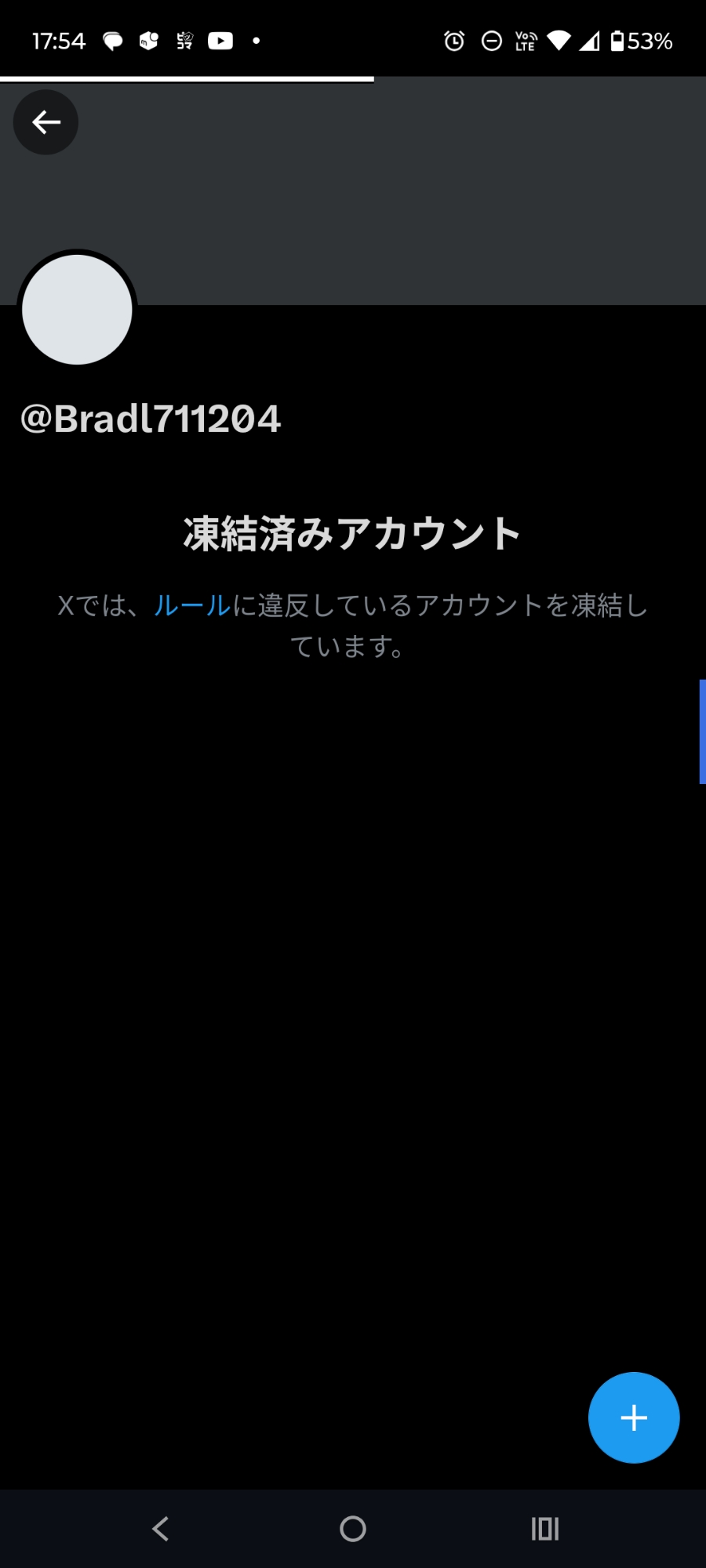This screenshot has height=1568, width=706.
Task: Compose a new post with the plus button
Action: coord(633,1417)
